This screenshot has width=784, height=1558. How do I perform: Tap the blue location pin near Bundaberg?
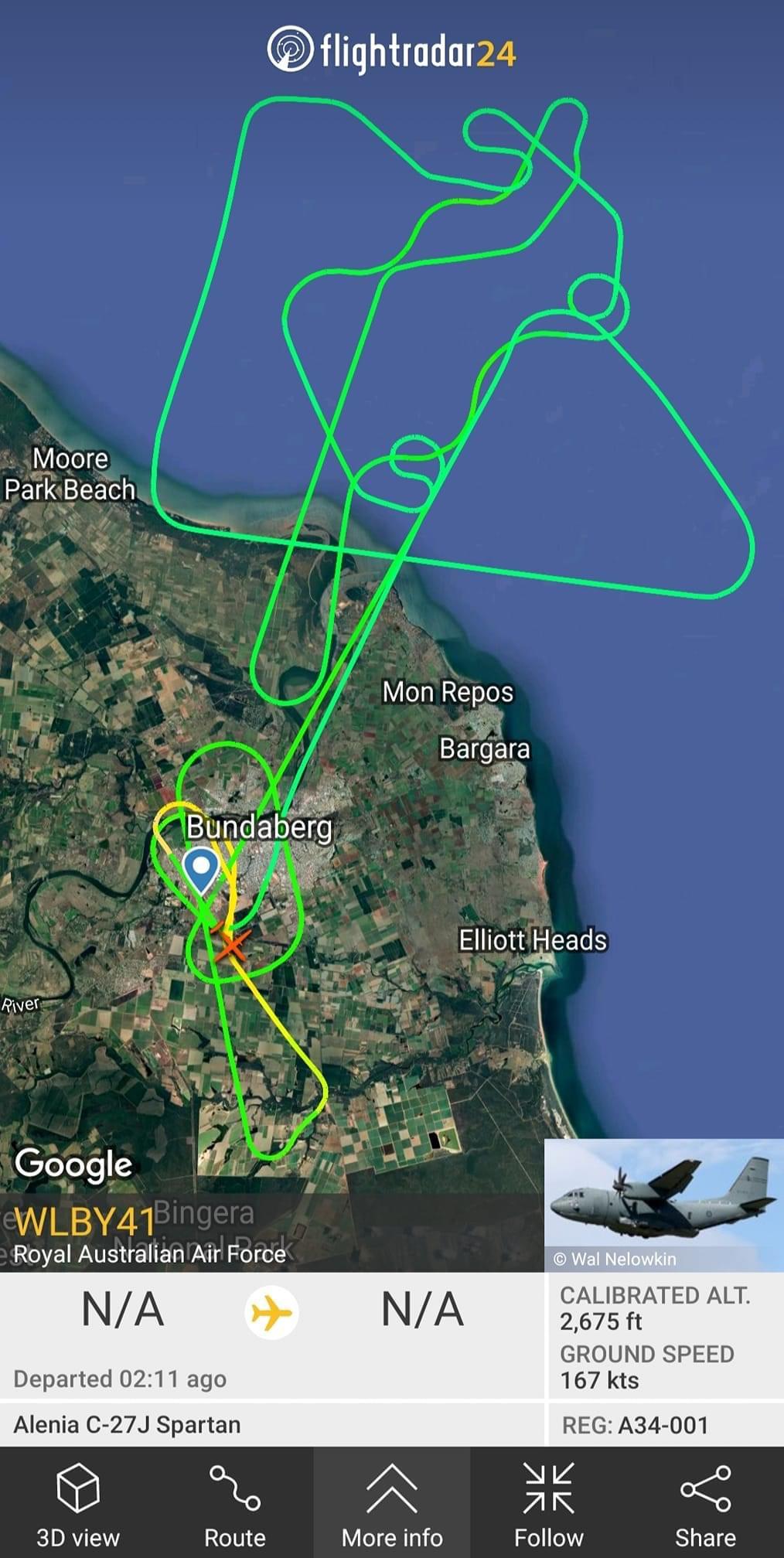(x=202, y=868)
